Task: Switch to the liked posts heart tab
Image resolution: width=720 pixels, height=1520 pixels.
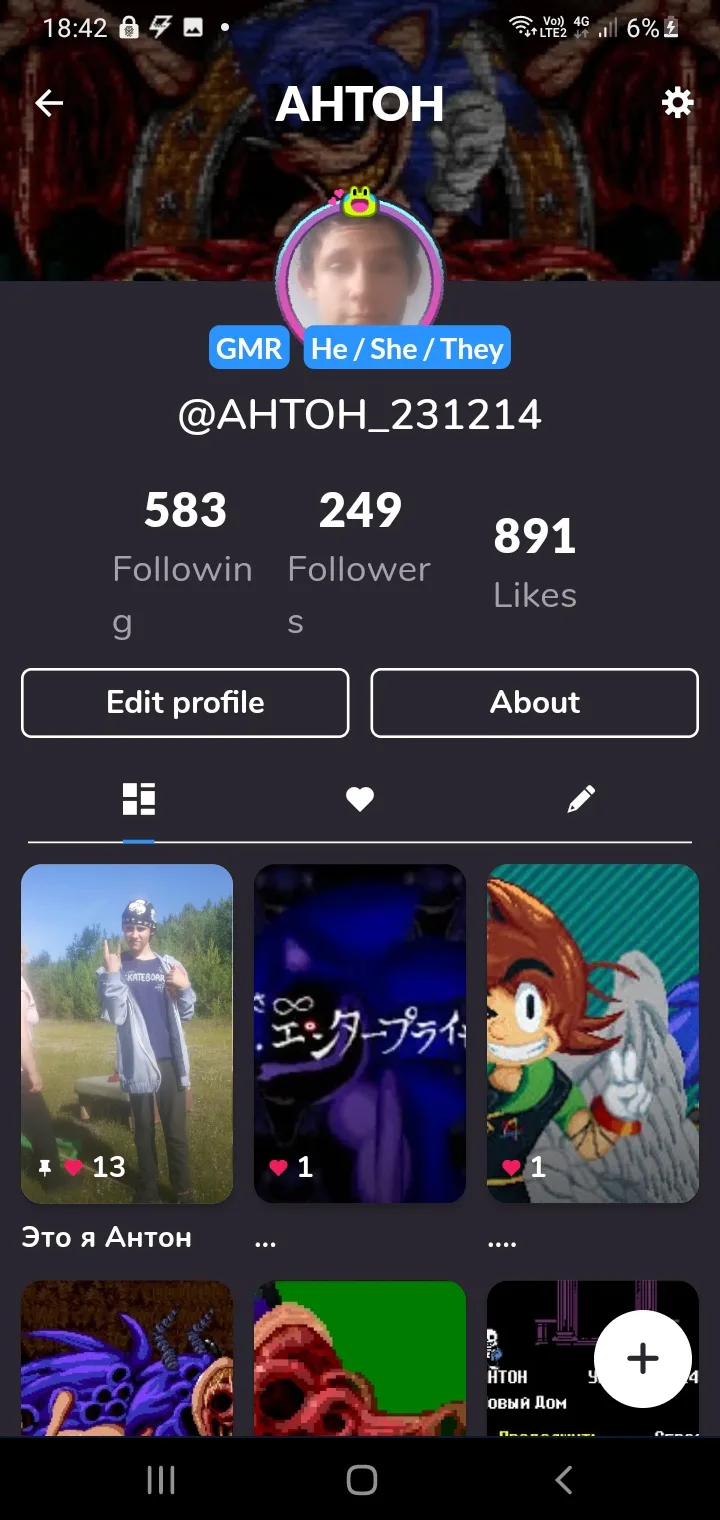Action: (360, 799)
